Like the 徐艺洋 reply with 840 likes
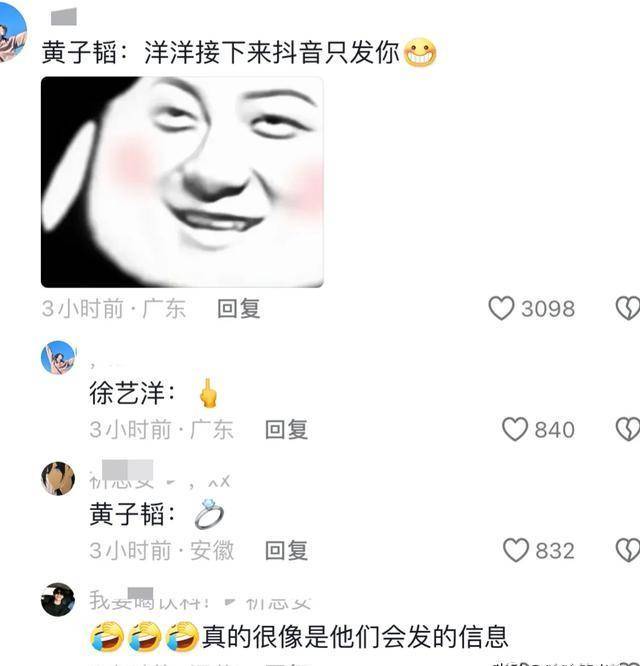The height and width of the screenshot is (666, 640). click(x=515, y=430)
